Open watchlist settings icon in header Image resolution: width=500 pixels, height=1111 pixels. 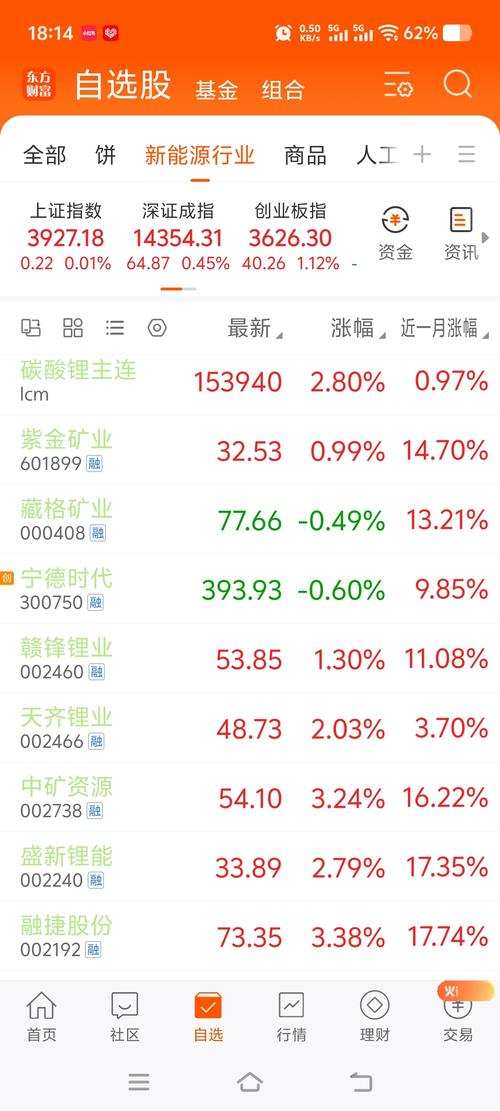tap(398, 86)
